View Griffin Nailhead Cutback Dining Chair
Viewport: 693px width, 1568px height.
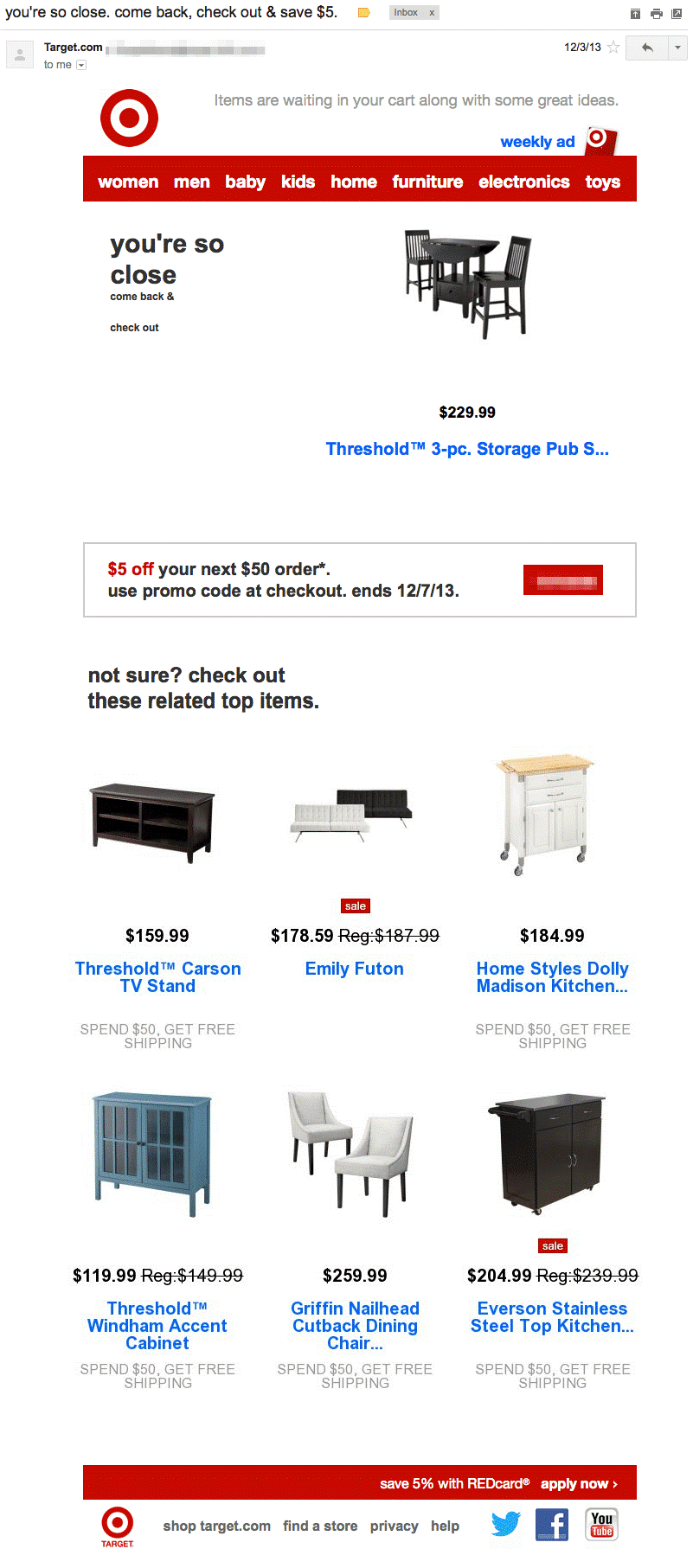click(355, 1326)
